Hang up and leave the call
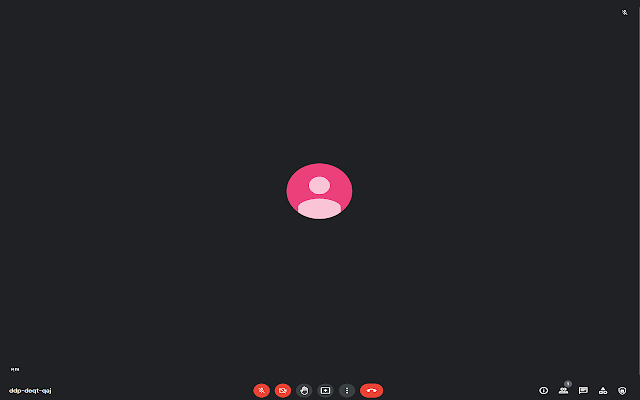Screen dimensions: 640x400 [371, 390]
